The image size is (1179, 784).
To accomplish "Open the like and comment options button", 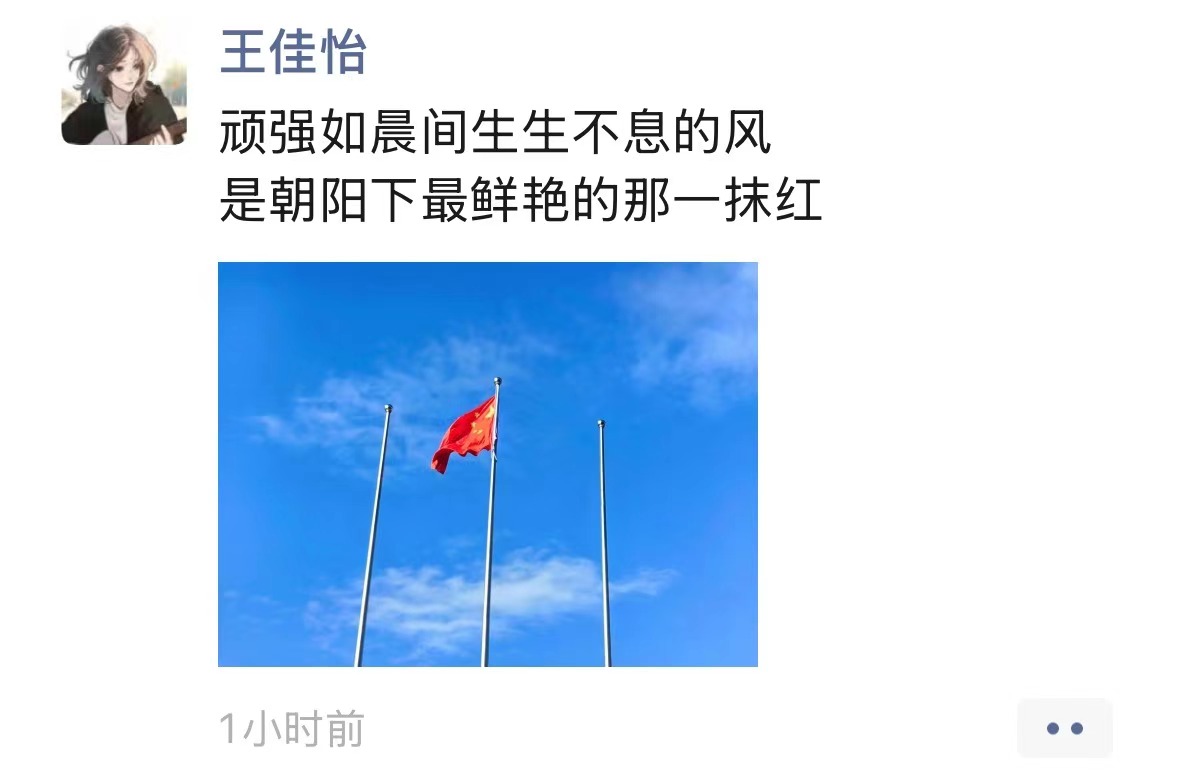I will click(1064, 728).
